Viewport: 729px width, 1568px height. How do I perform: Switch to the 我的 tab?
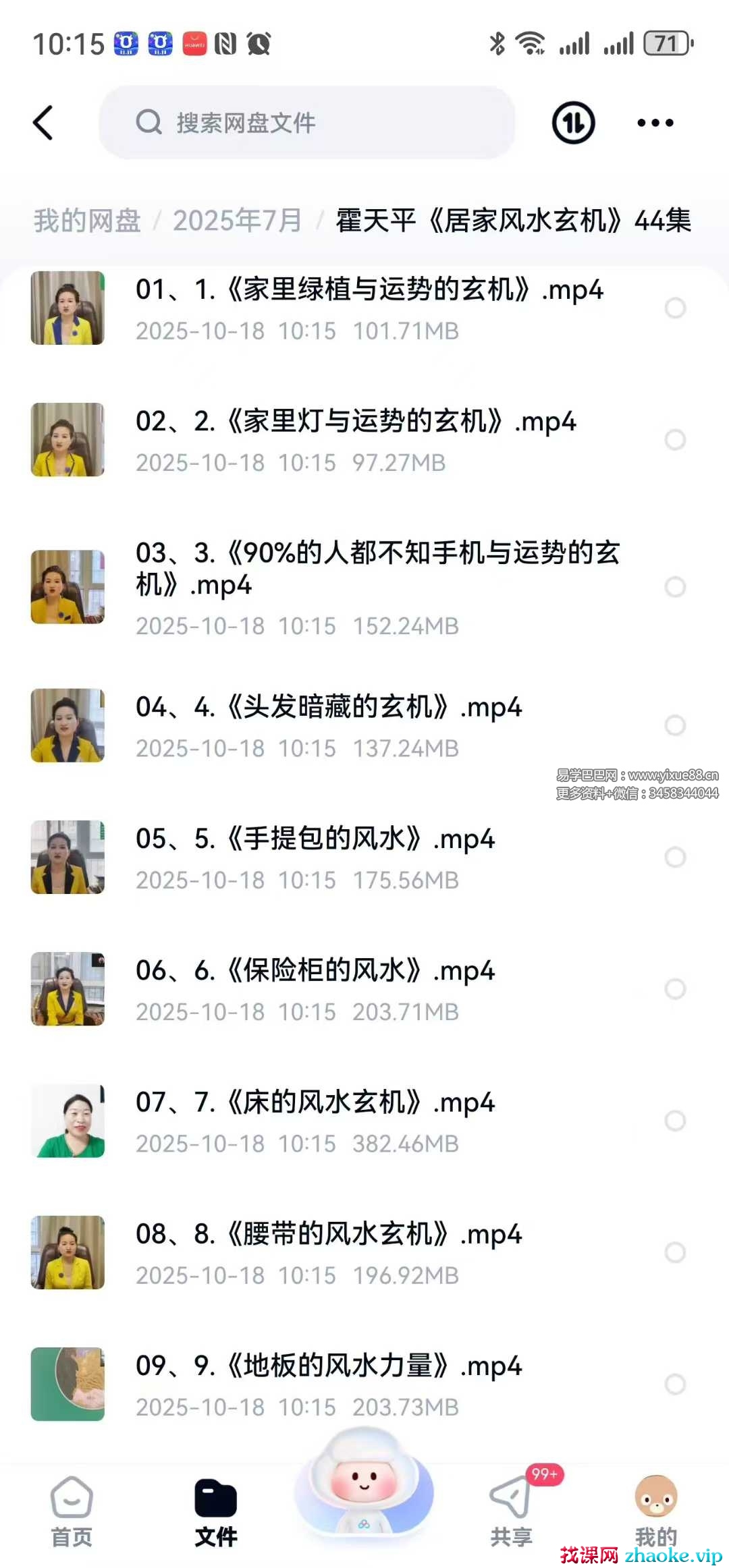coord(655,1511)
